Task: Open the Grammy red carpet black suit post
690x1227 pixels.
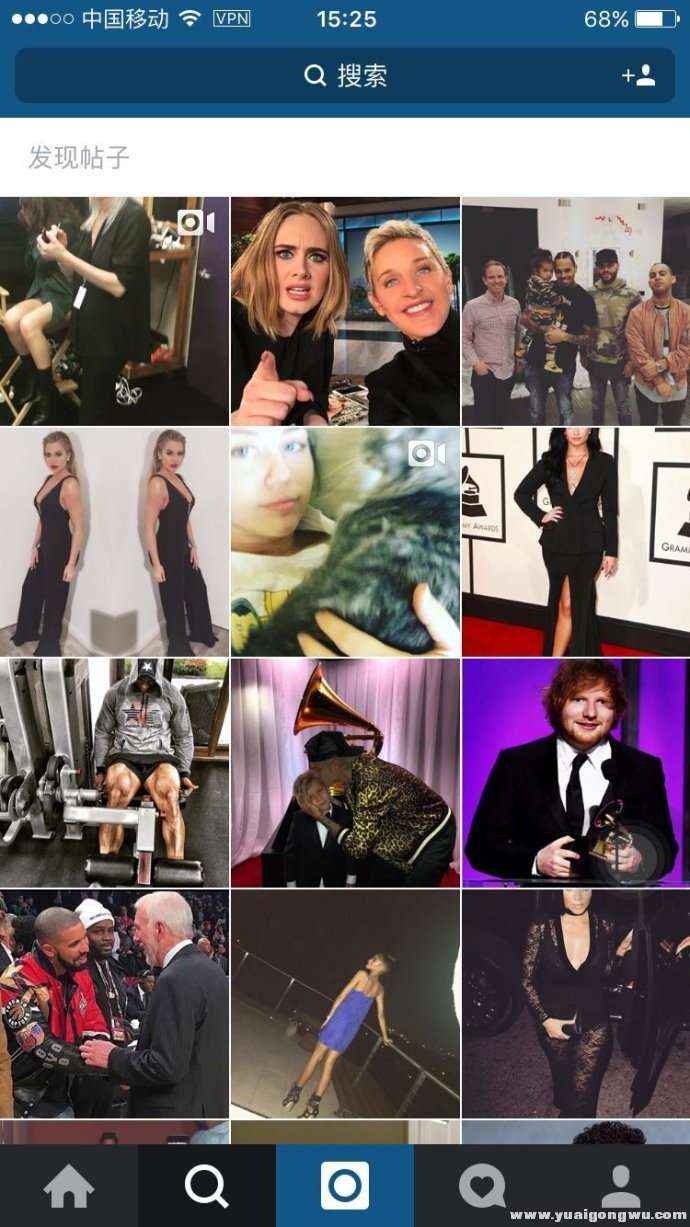Action: coord(575,542)
